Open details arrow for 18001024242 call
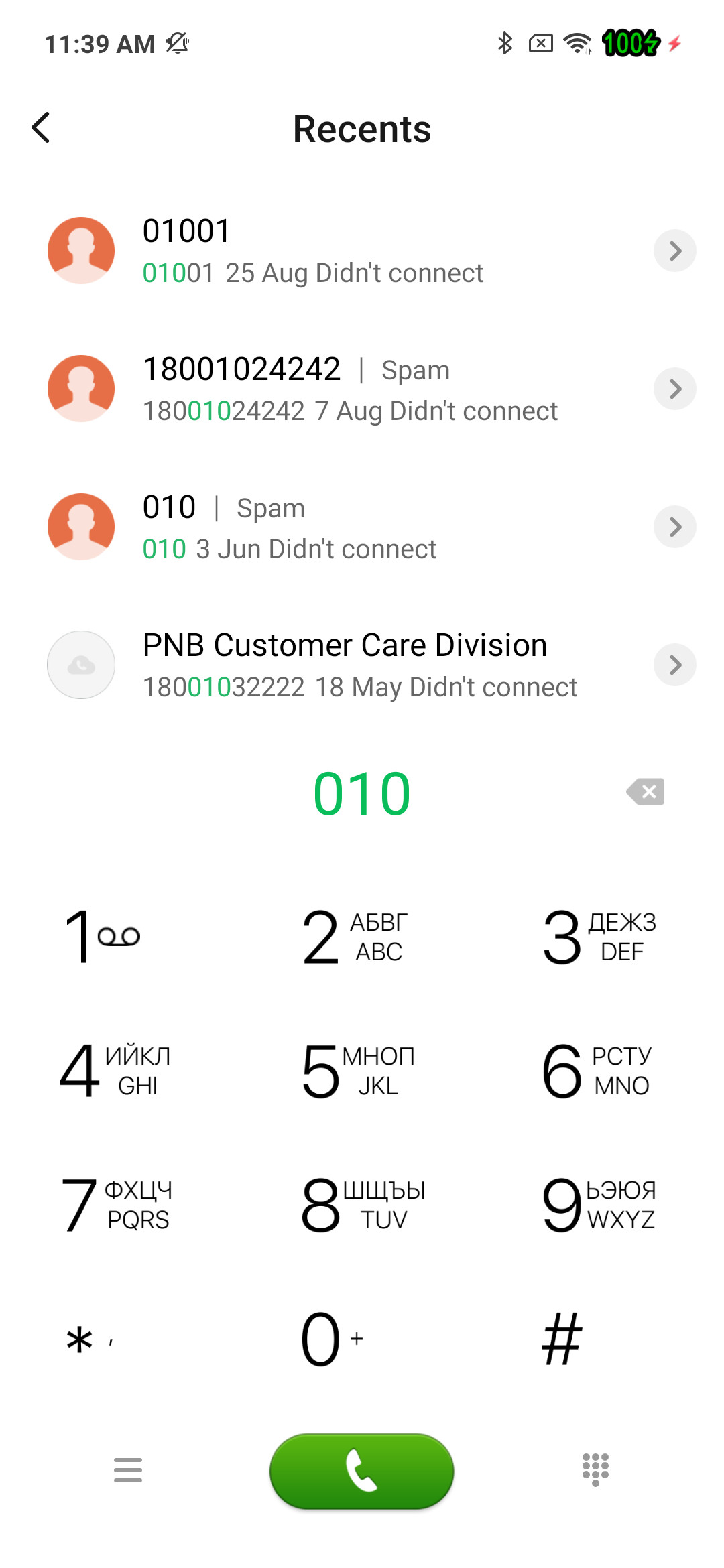The height and width of the screenshot is (1568, 724). point(674,389)
